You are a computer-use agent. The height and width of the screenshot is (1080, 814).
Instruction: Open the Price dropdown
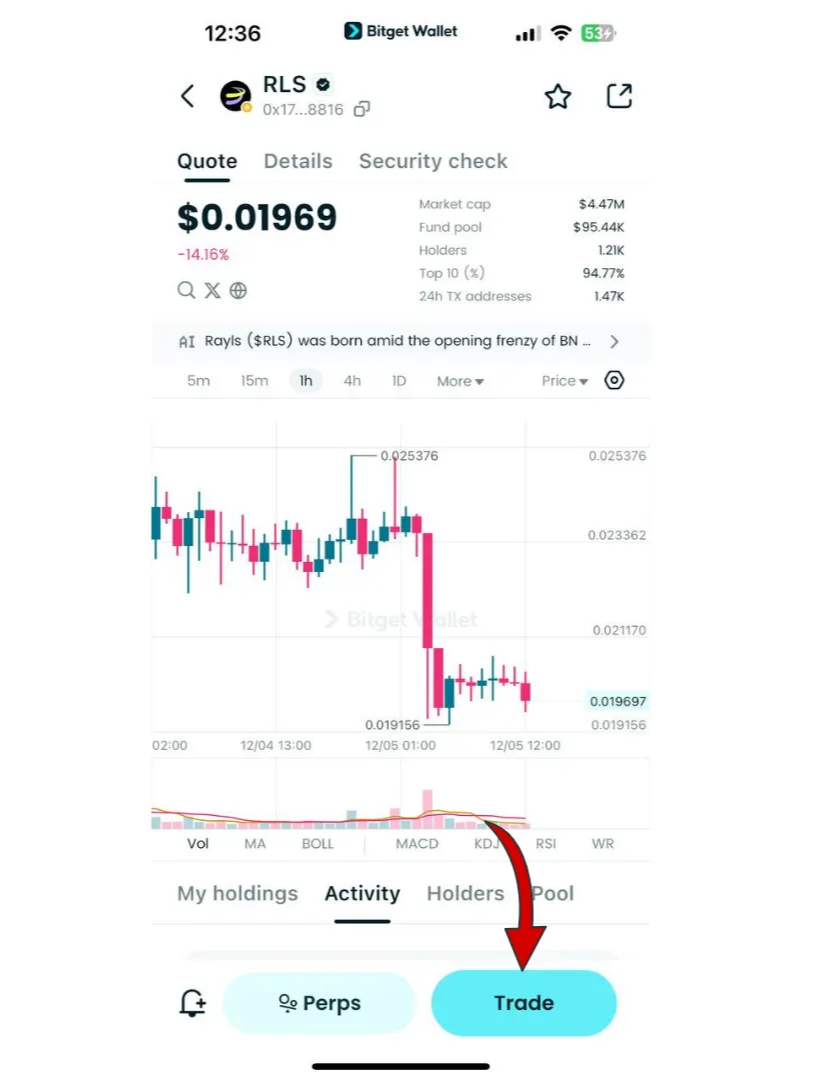(x=564, y=381)
